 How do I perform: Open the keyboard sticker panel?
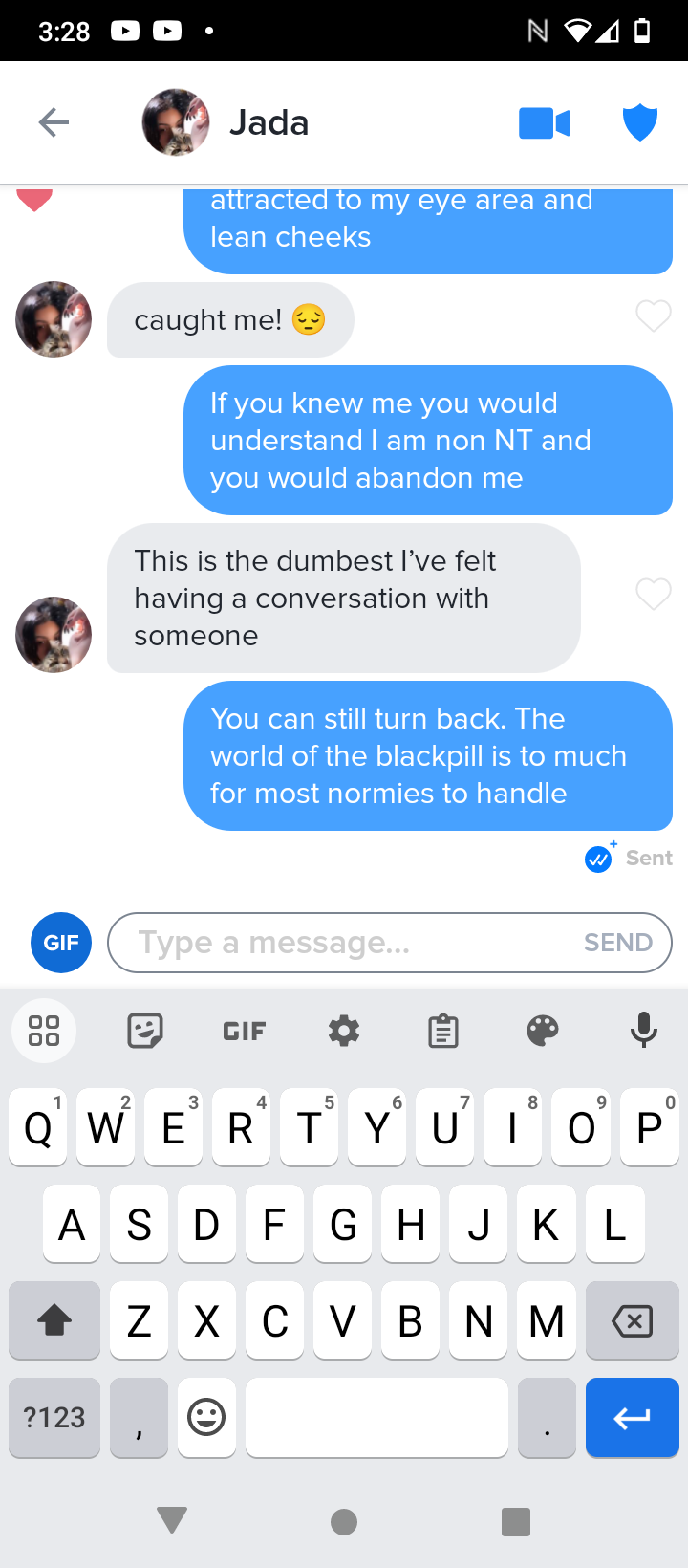[145, 1031]
